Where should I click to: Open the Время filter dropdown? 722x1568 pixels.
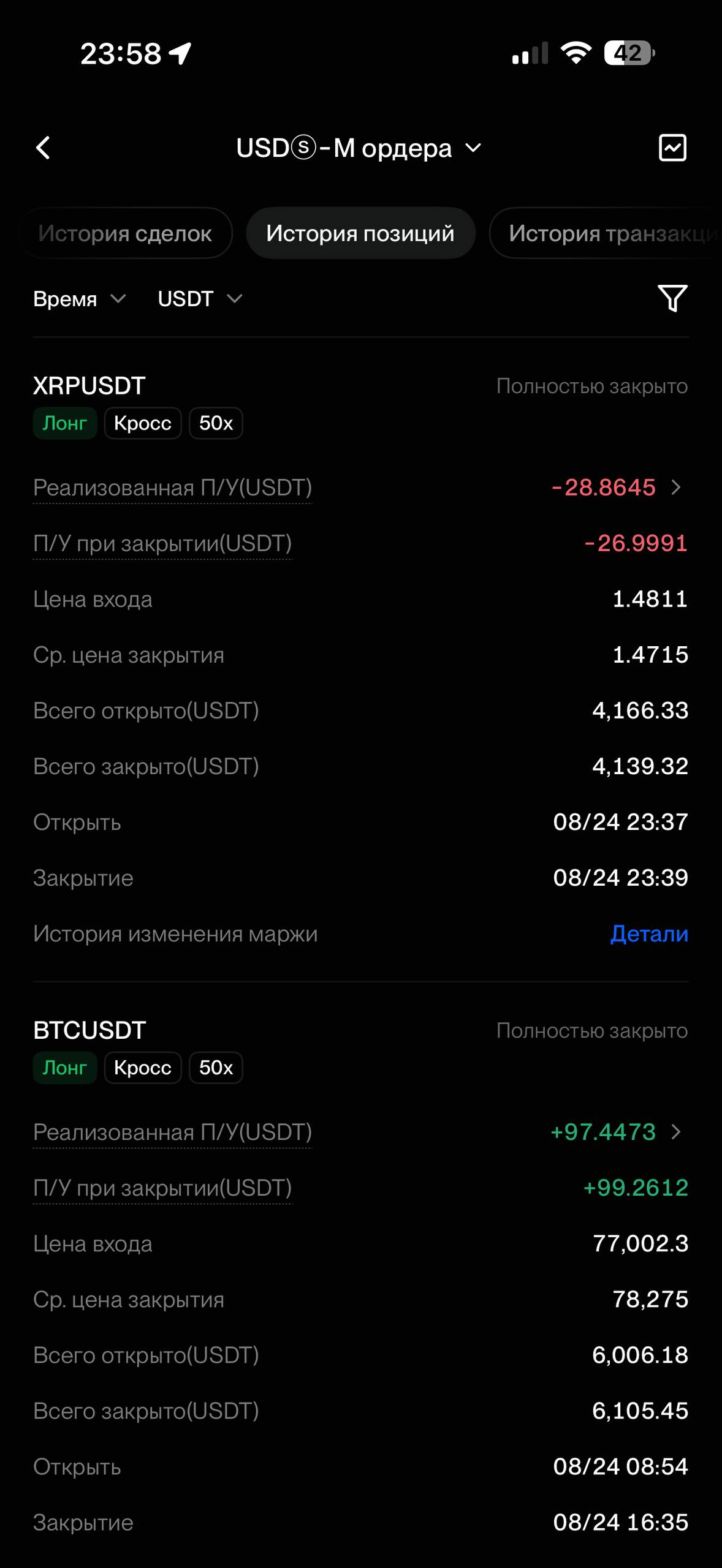80,298
